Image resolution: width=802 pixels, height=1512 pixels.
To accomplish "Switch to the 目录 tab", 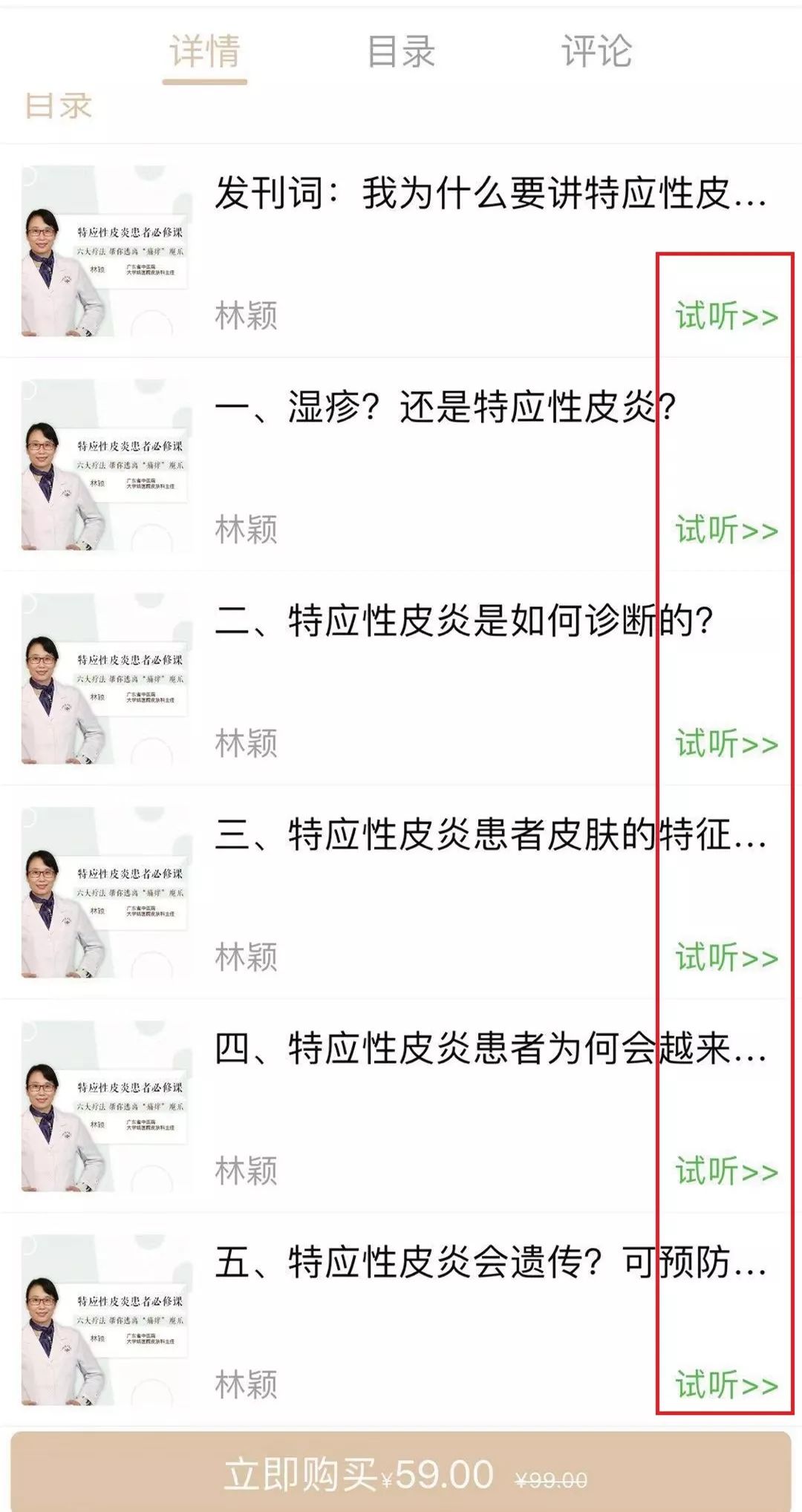I will (x=401, y=50).
